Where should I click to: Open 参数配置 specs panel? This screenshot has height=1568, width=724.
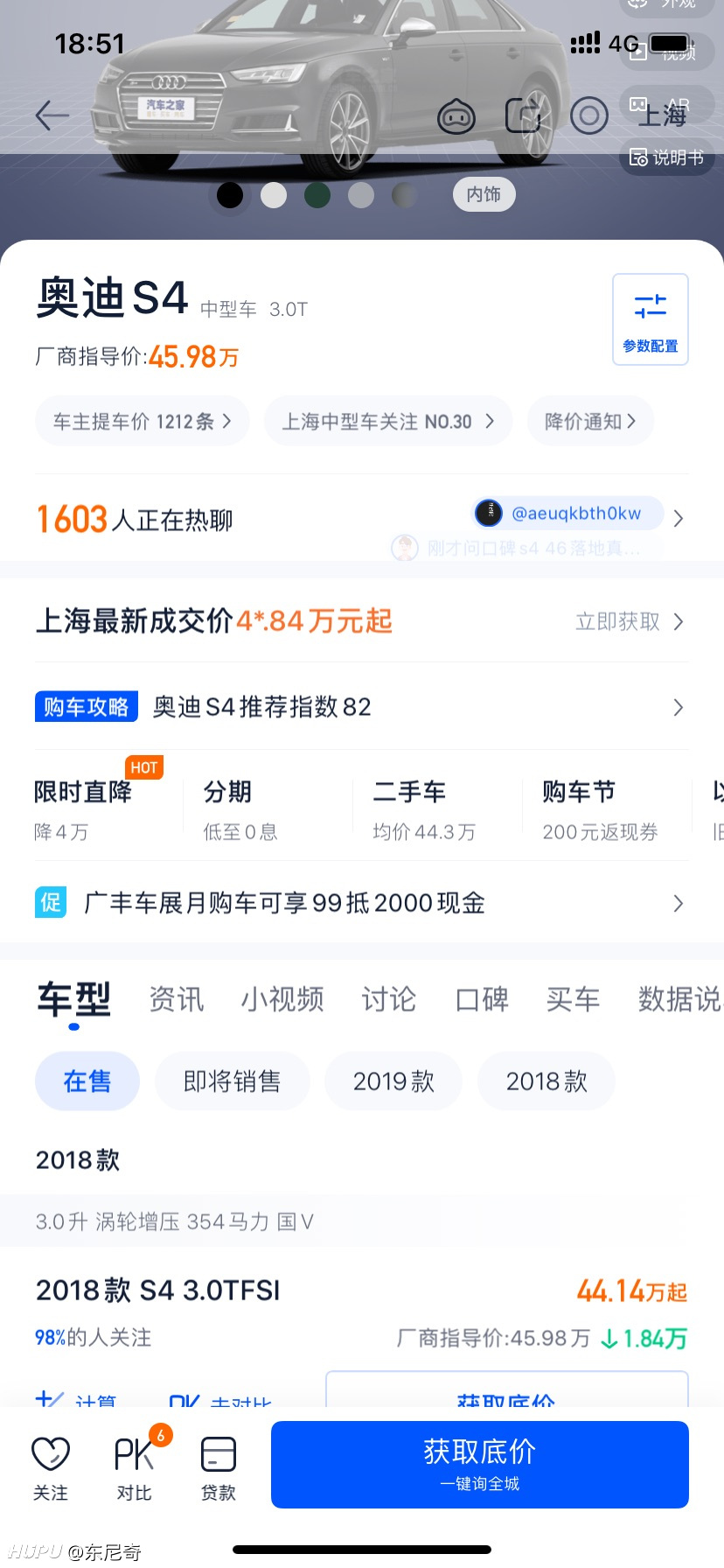point(651,319)
